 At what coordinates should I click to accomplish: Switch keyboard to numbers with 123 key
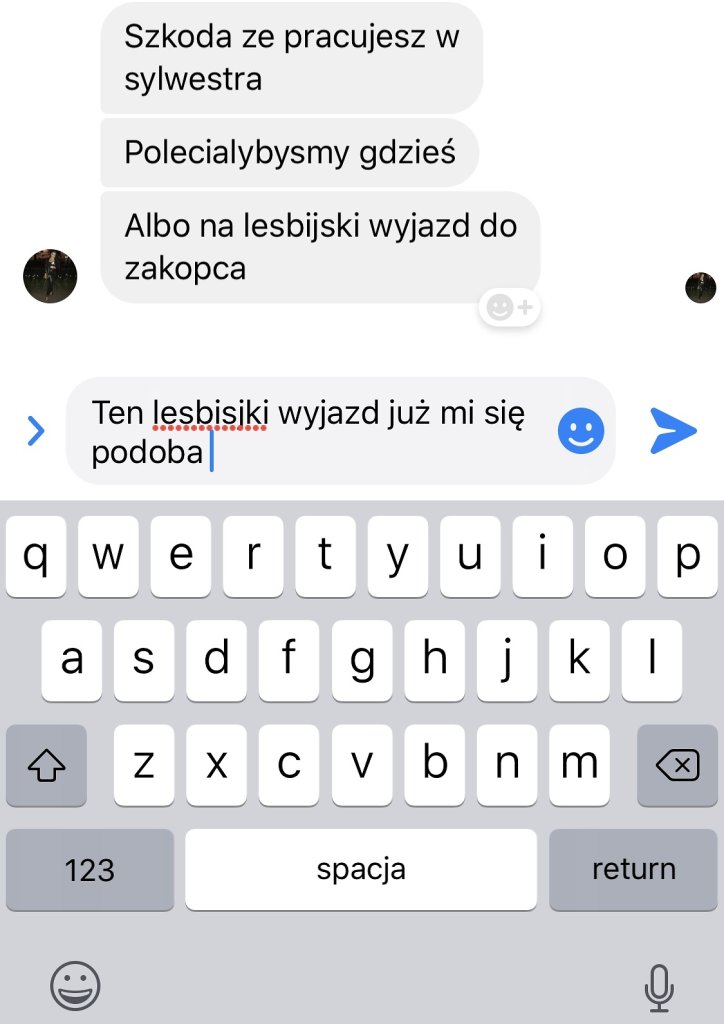[x=90, y=870]
